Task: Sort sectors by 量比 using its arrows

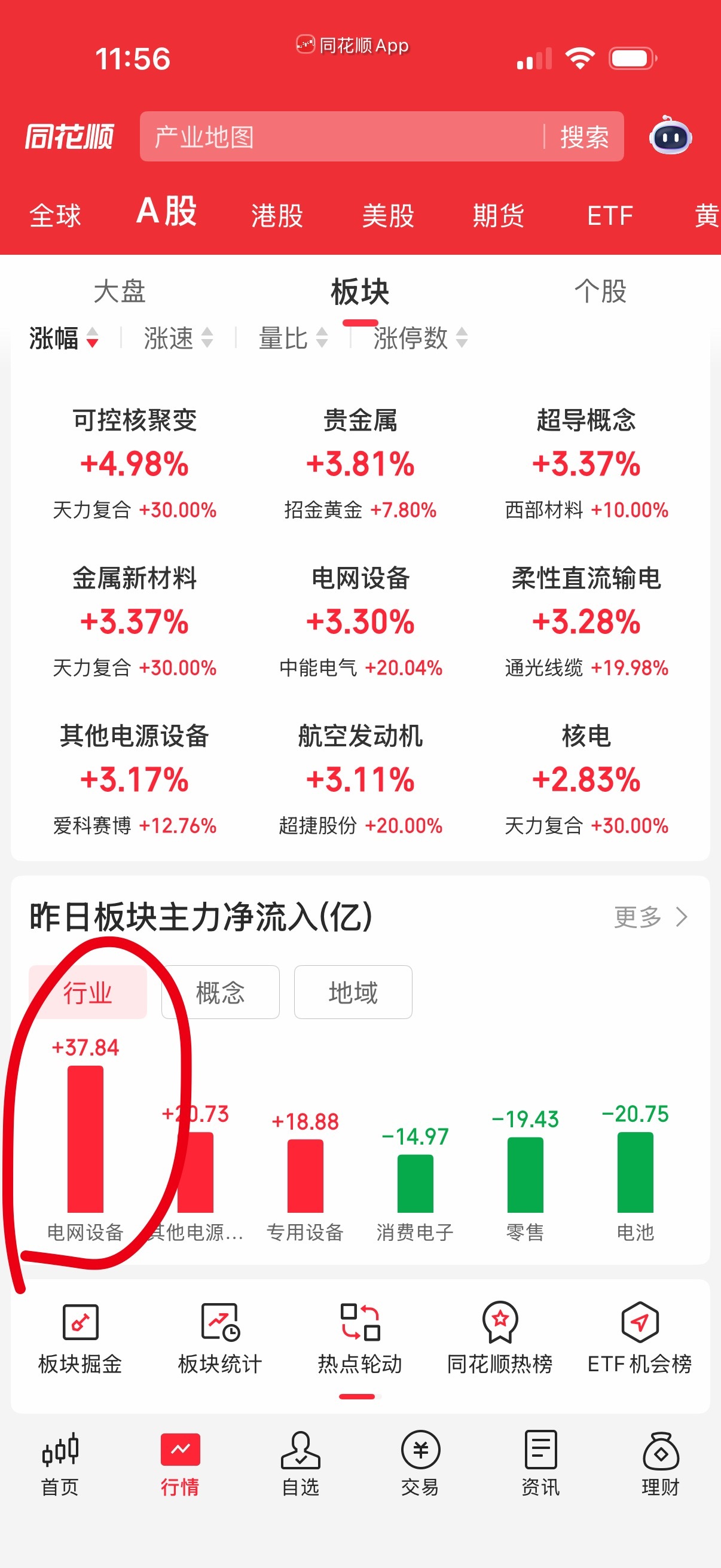Action: point(319,340)
